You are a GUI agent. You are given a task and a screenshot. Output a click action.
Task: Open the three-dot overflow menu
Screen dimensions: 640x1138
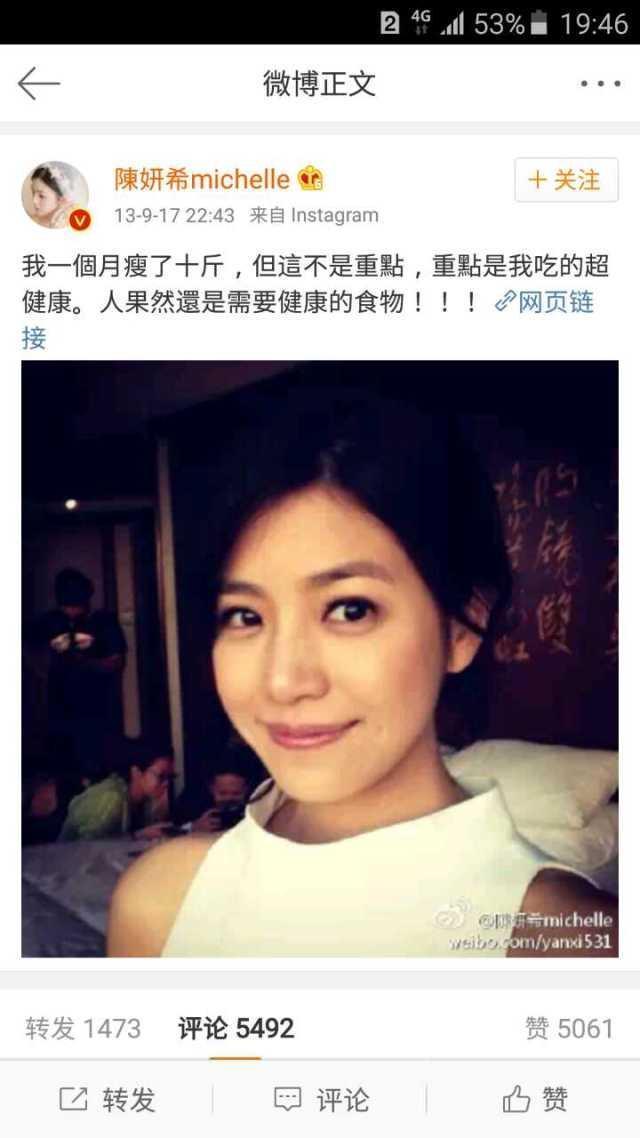599,84
